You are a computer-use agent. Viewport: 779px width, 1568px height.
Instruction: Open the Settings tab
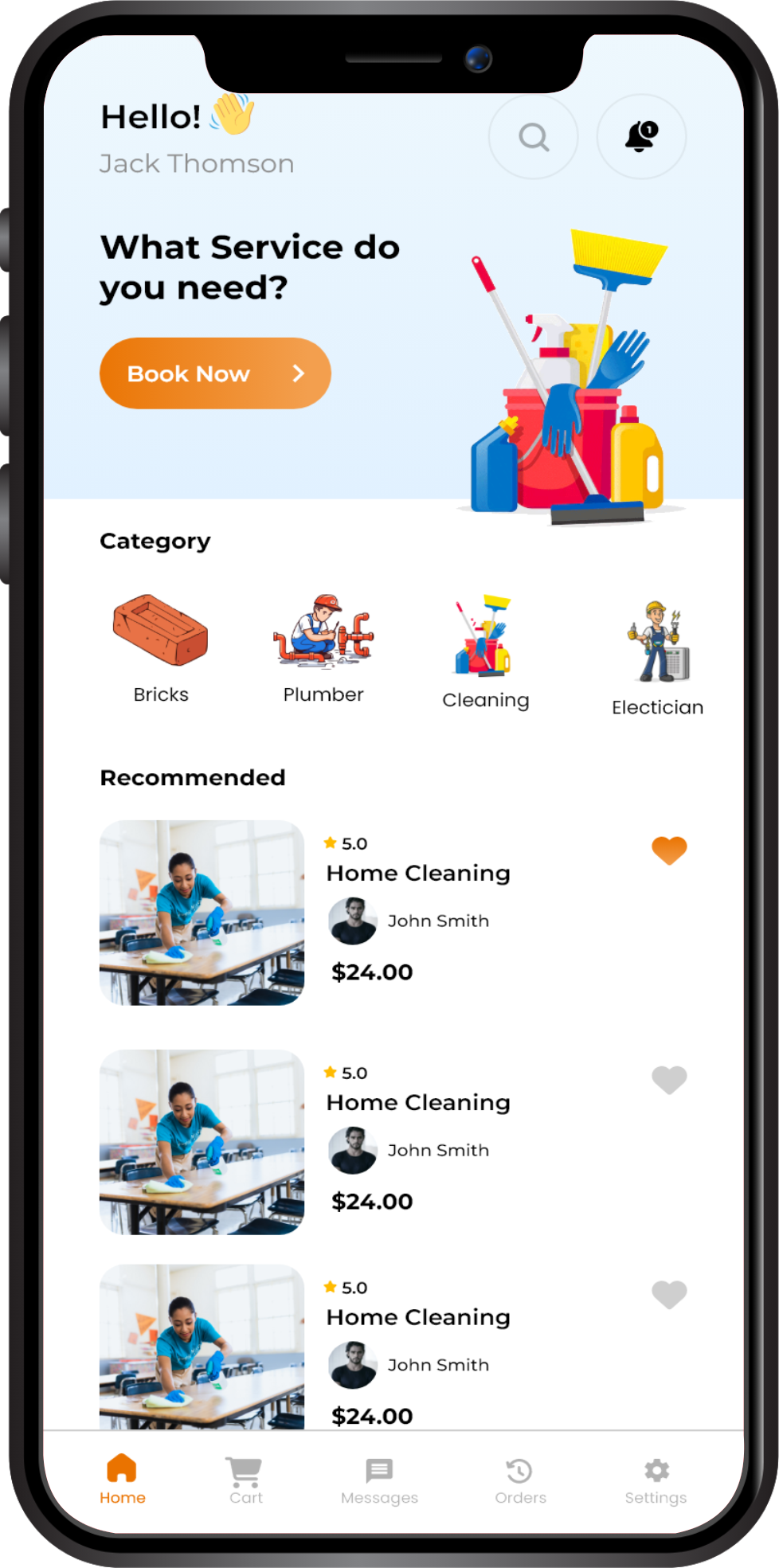656,1478
